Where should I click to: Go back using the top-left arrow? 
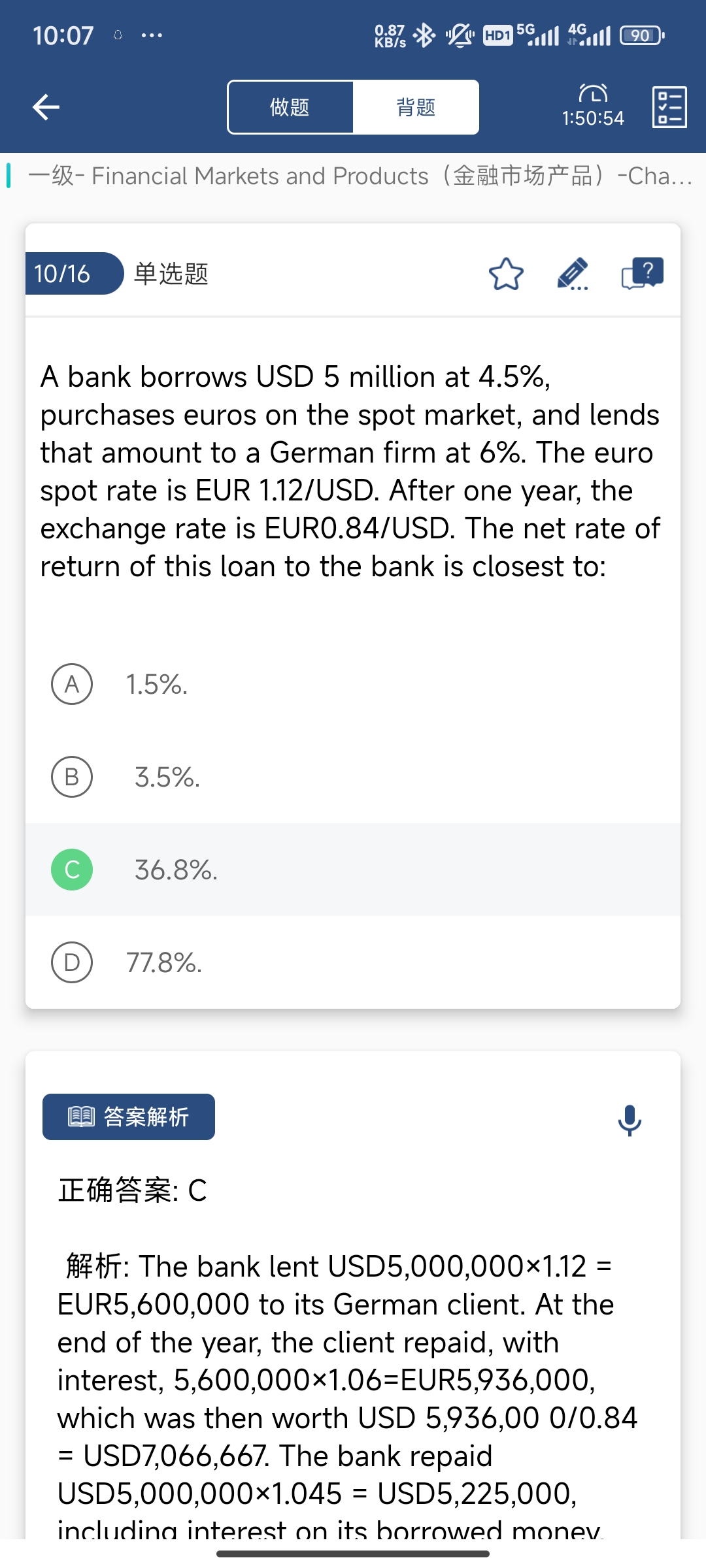tap(46, 107)
